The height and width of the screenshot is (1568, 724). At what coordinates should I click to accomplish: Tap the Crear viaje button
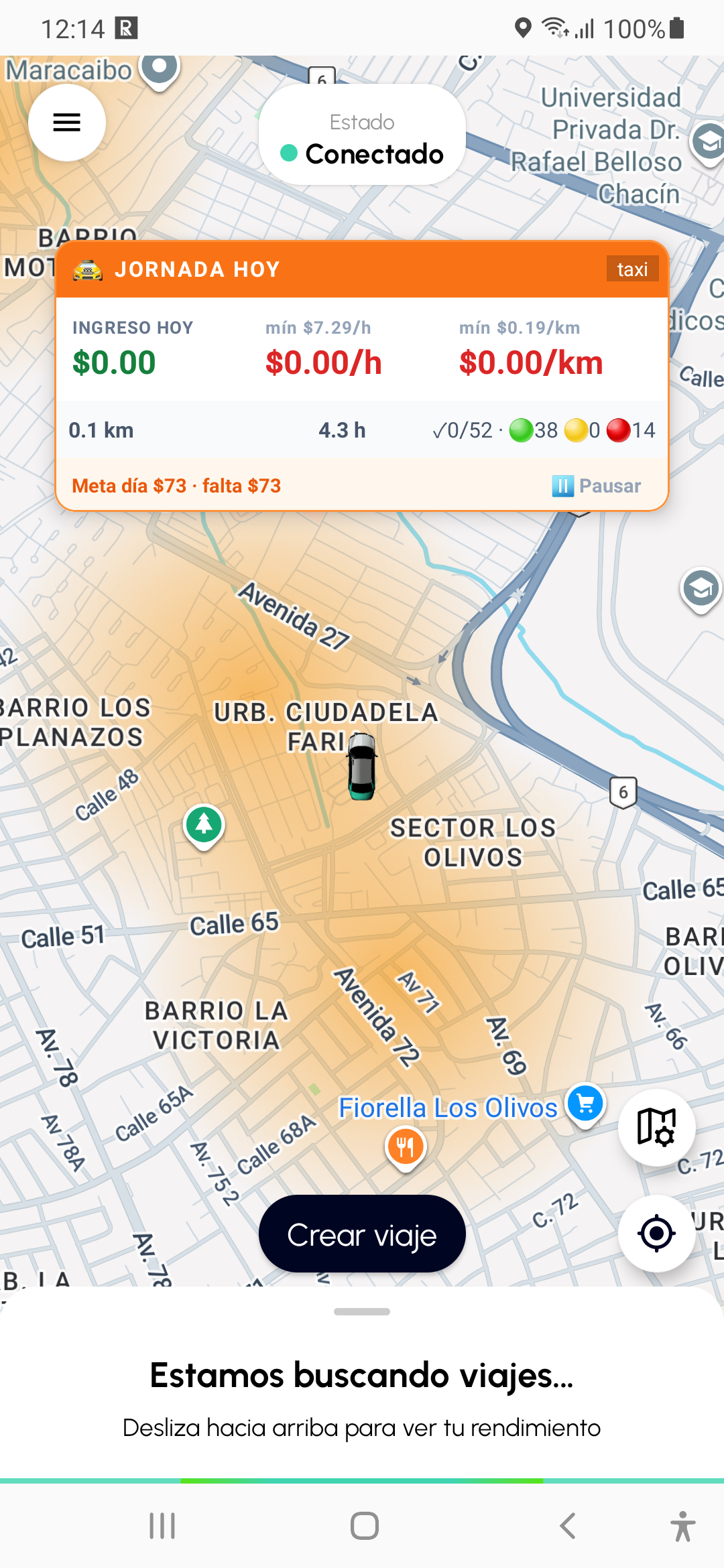click(x=362, y=1234)
